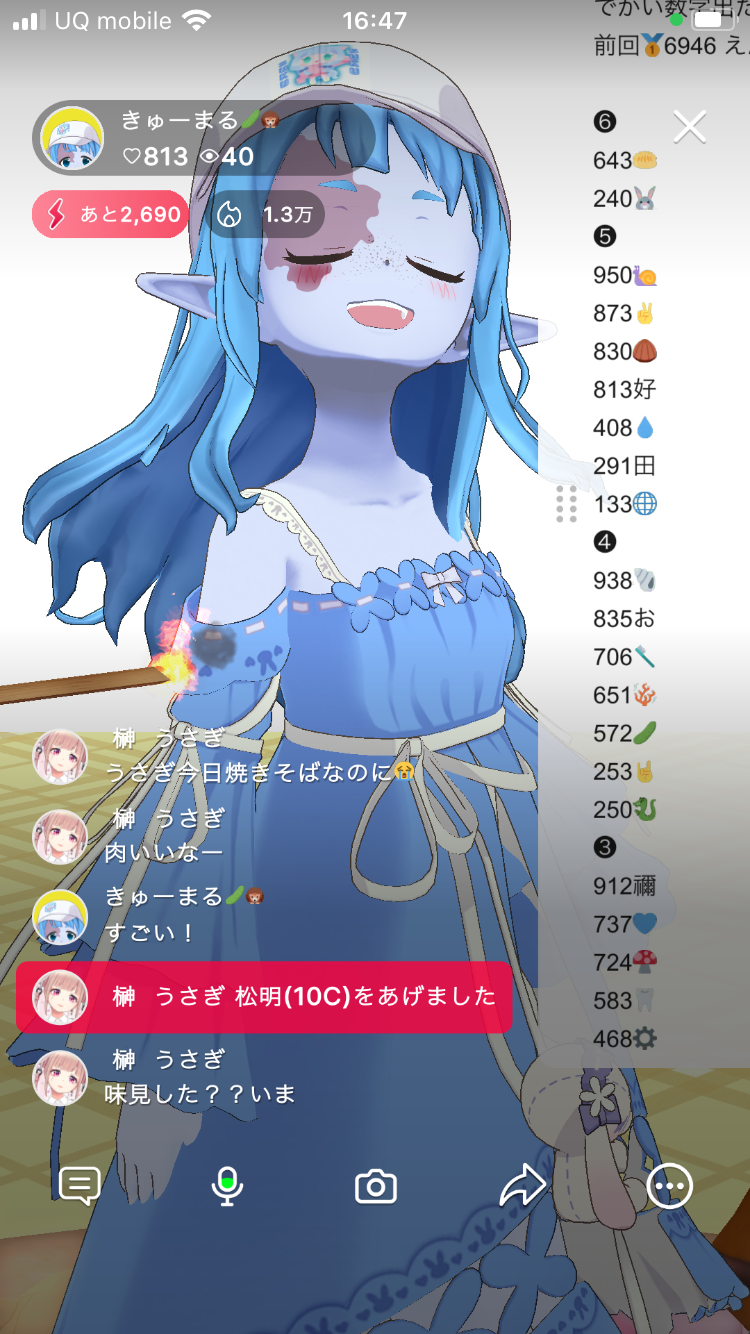Open 榊 うさぎ avatar on 味見した？？いま comment
Viewport: 750px width, 1334px height.
60,1077
